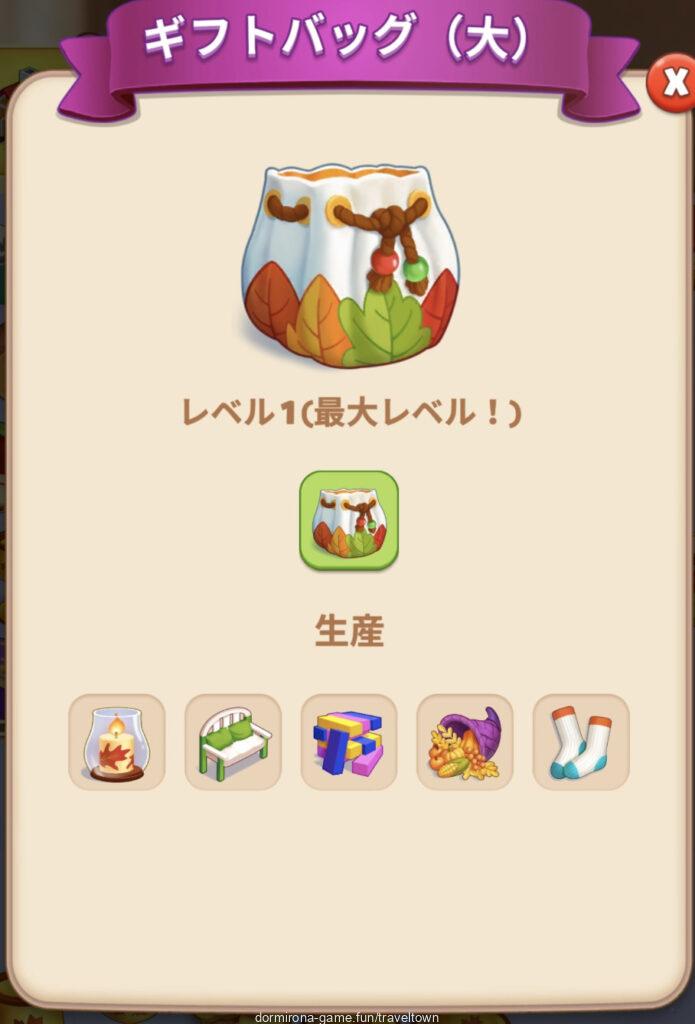Close the gift bag dialog

pyautogui.click(x=671, y=84)
